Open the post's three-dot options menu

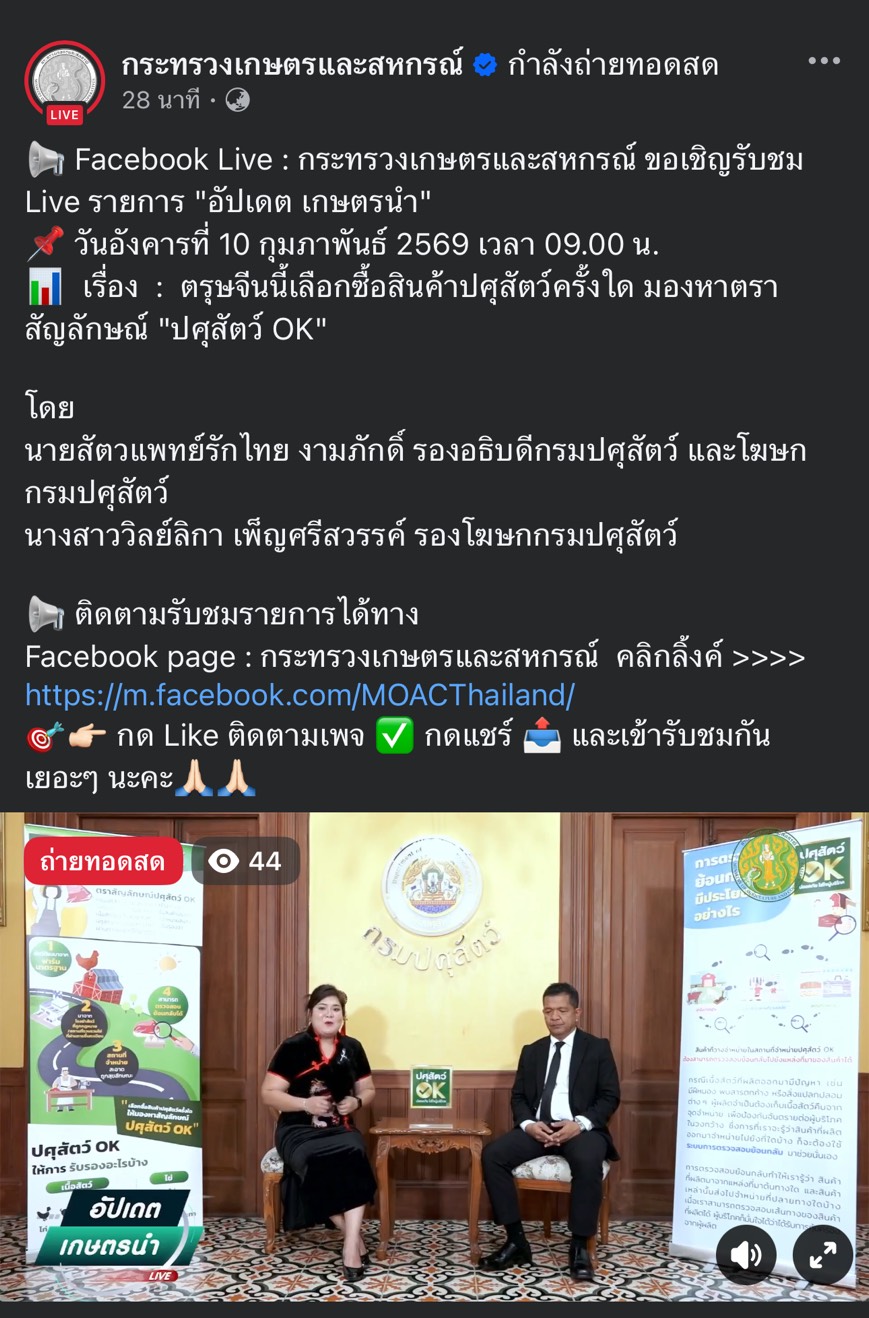click(x=823, y=62)
